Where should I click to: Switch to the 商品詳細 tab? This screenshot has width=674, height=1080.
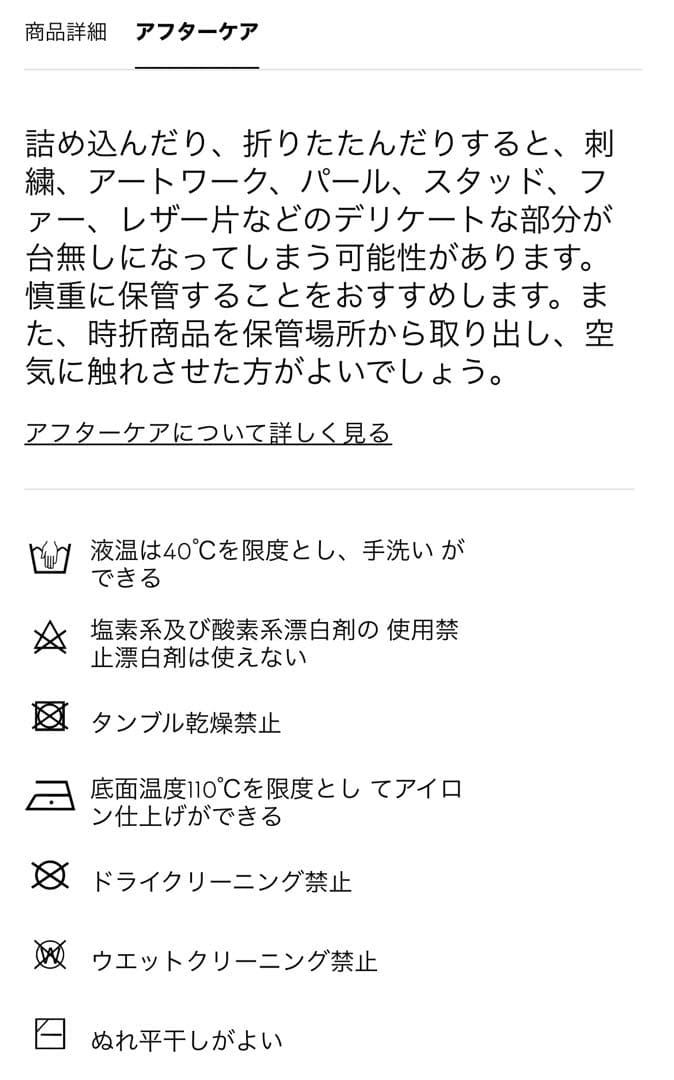pyautogui.click(x=65, y=32)
